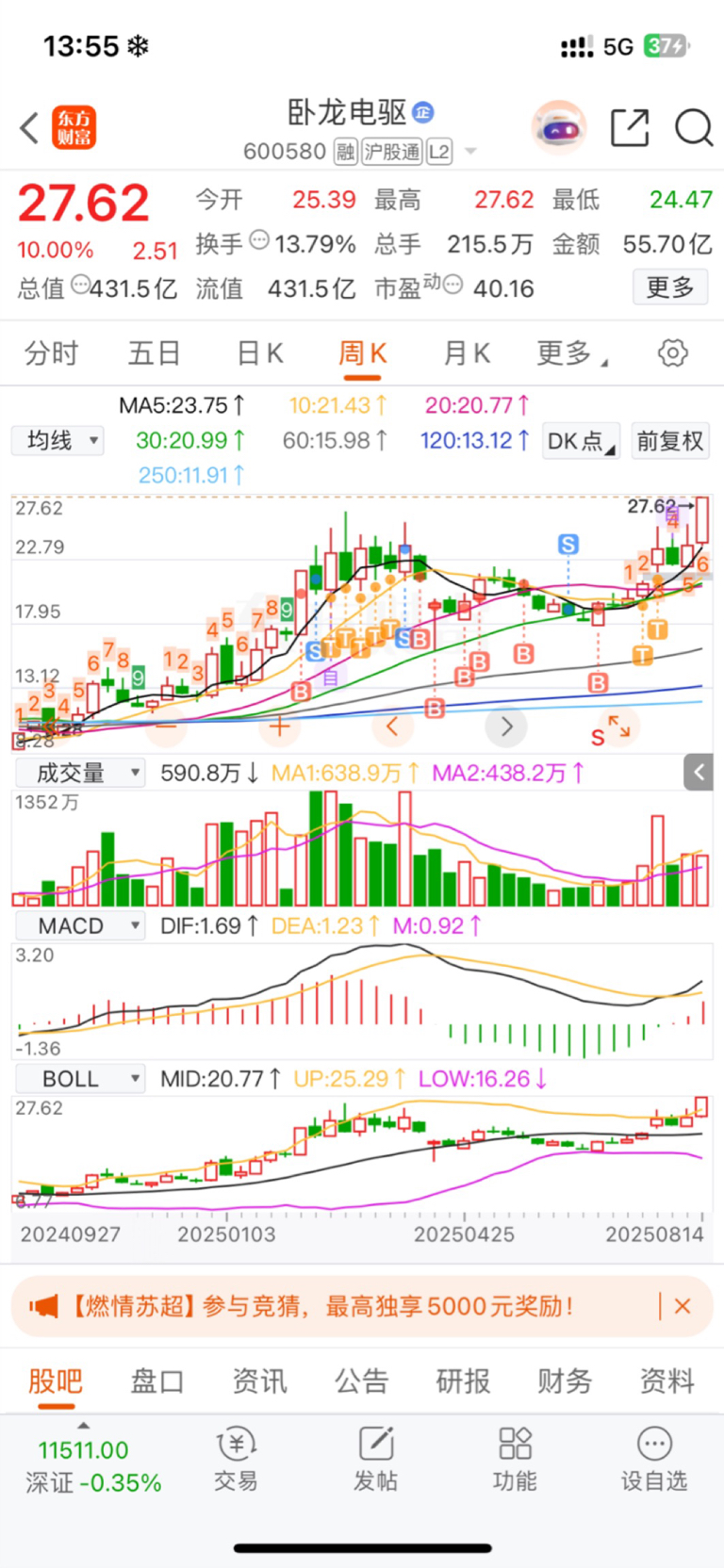Share this stock page
The image size is (724, 1568).
click(630, 127)
